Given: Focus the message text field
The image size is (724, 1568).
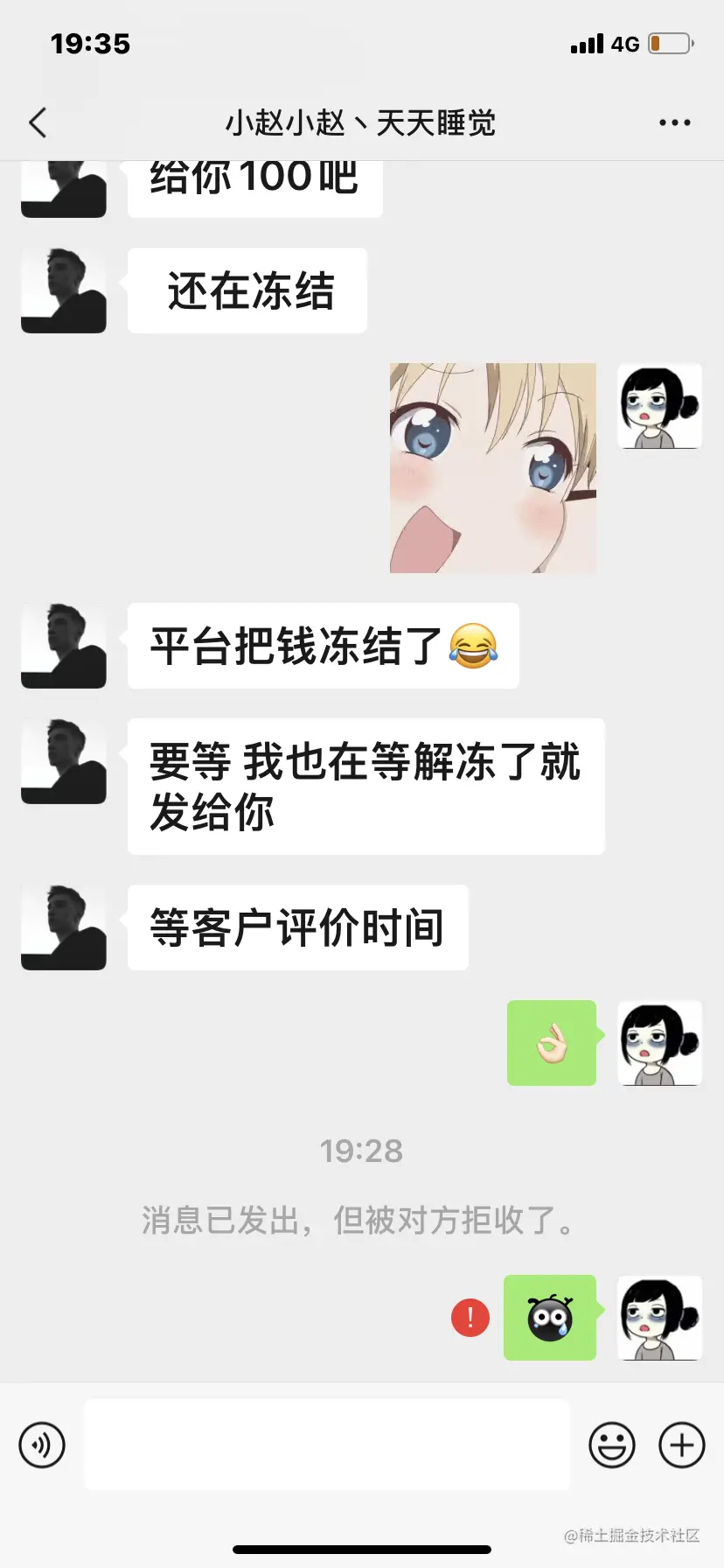Looking at the screenshot, I should click(327, 1445).
